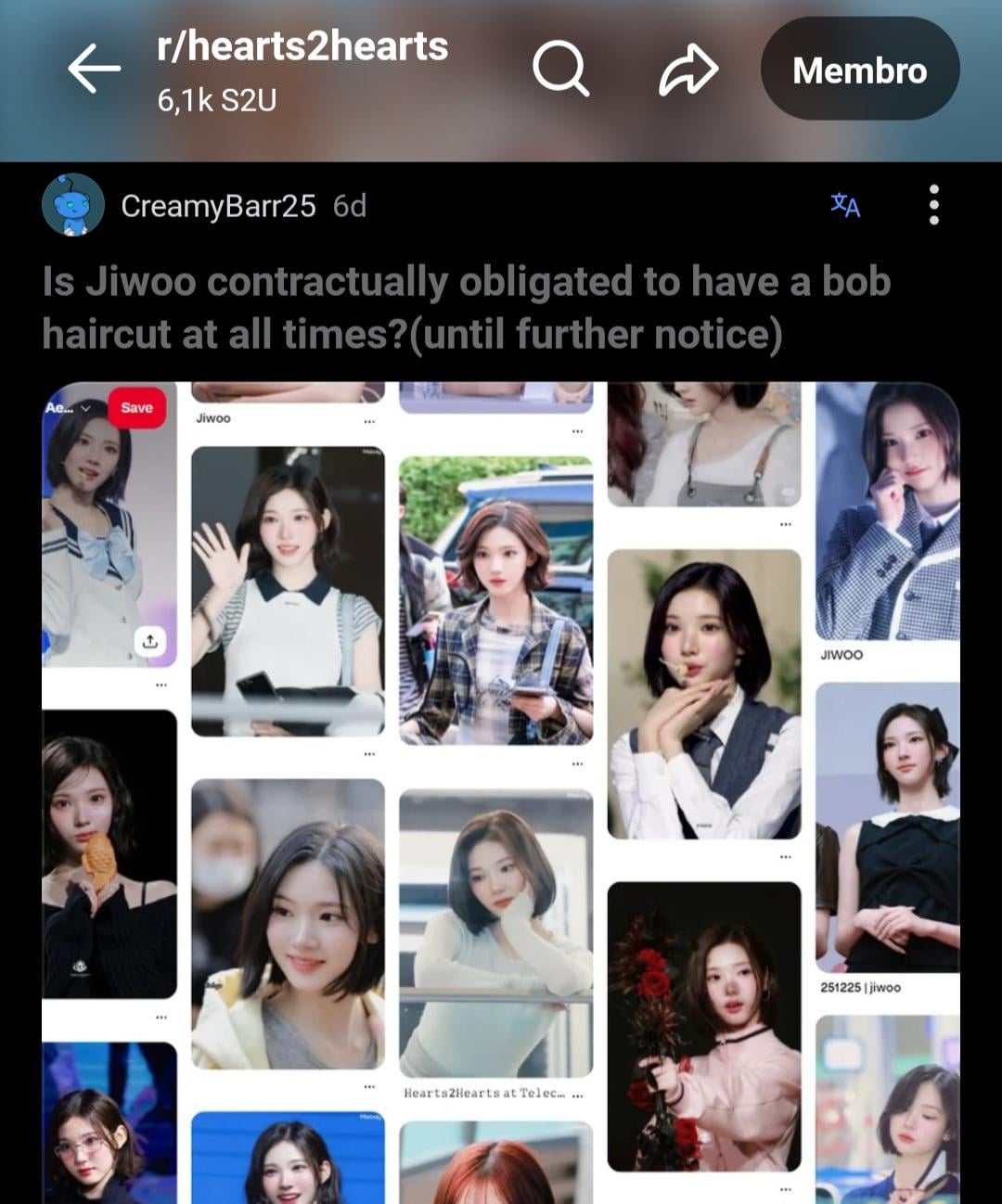
Task: Open CreamyBarr25's profile
Action: (x=218, y=206)
